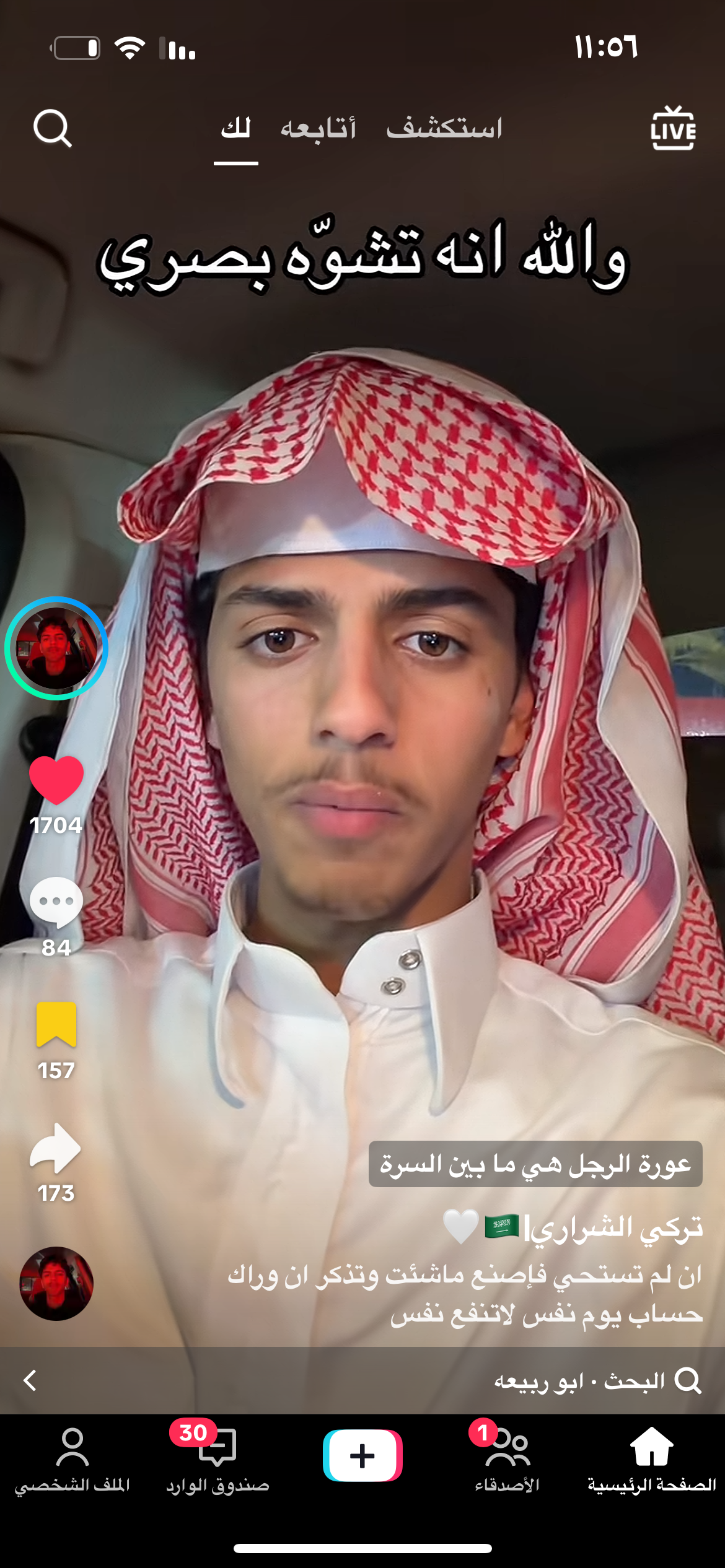725x1568 pixels.
Task: Share this video via the arrow icon
Action: tap(56, 1148)
